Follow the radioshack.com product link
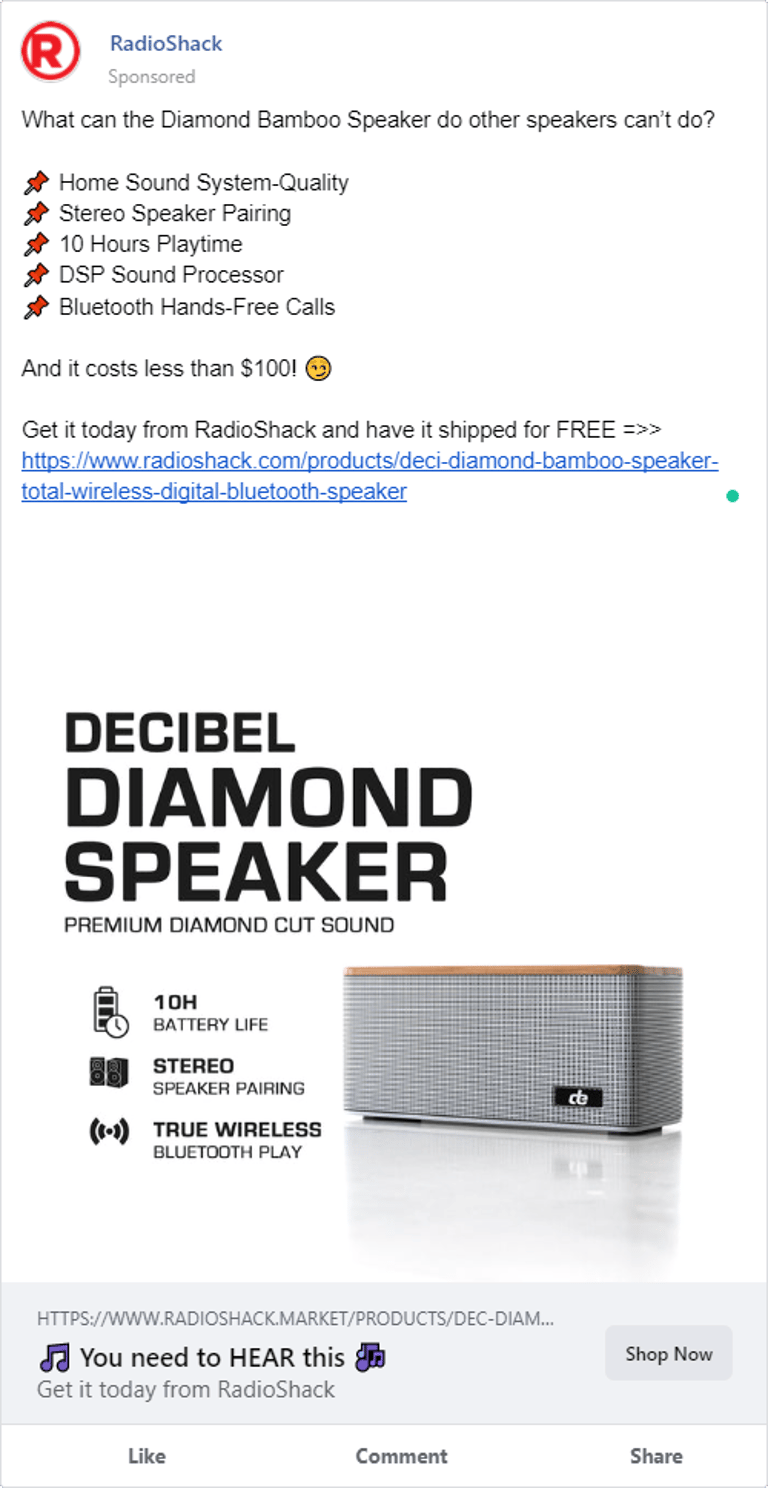 (369, 476)
